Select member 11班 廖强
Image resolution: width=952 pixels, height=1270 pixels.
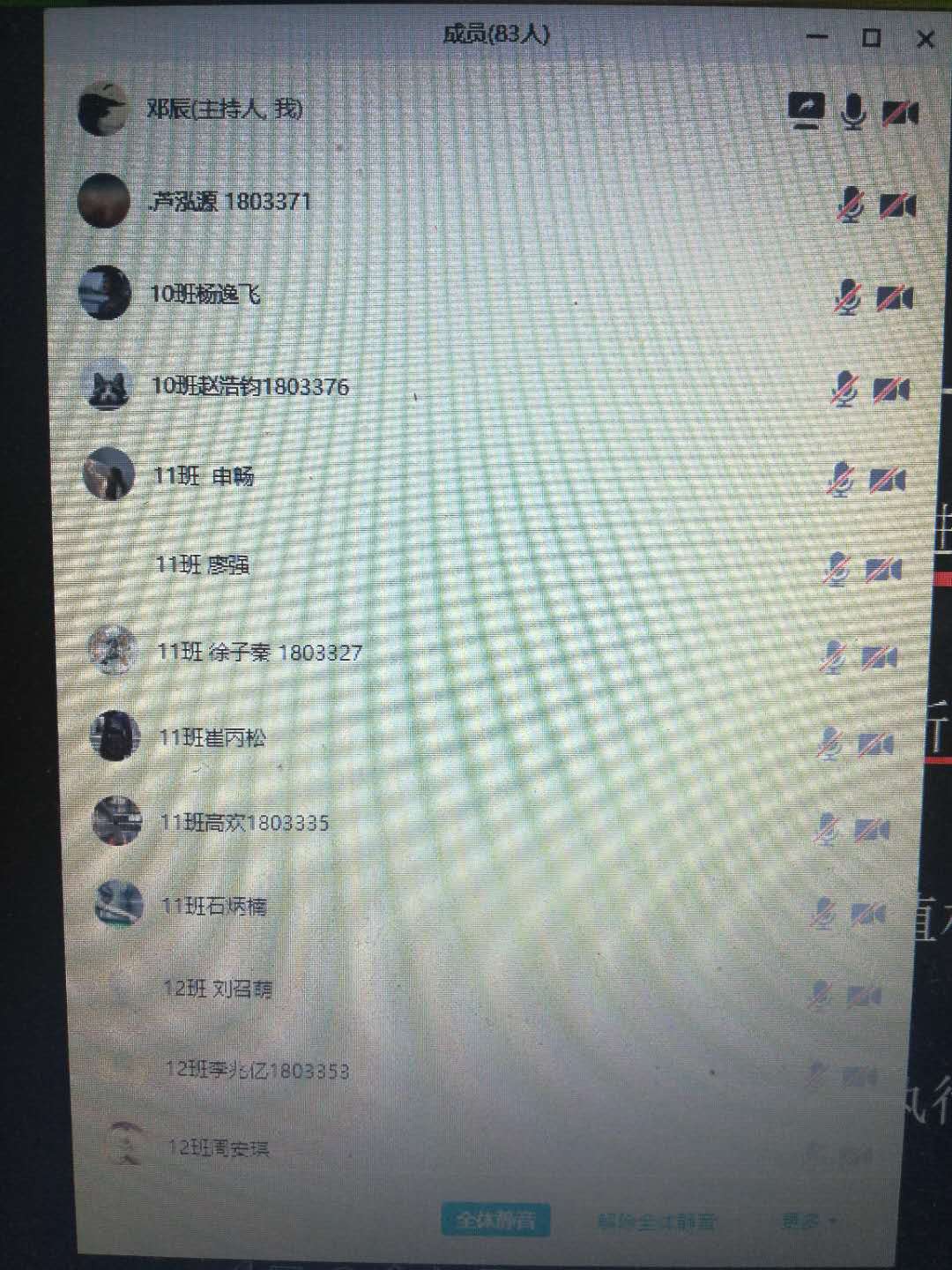203,564
